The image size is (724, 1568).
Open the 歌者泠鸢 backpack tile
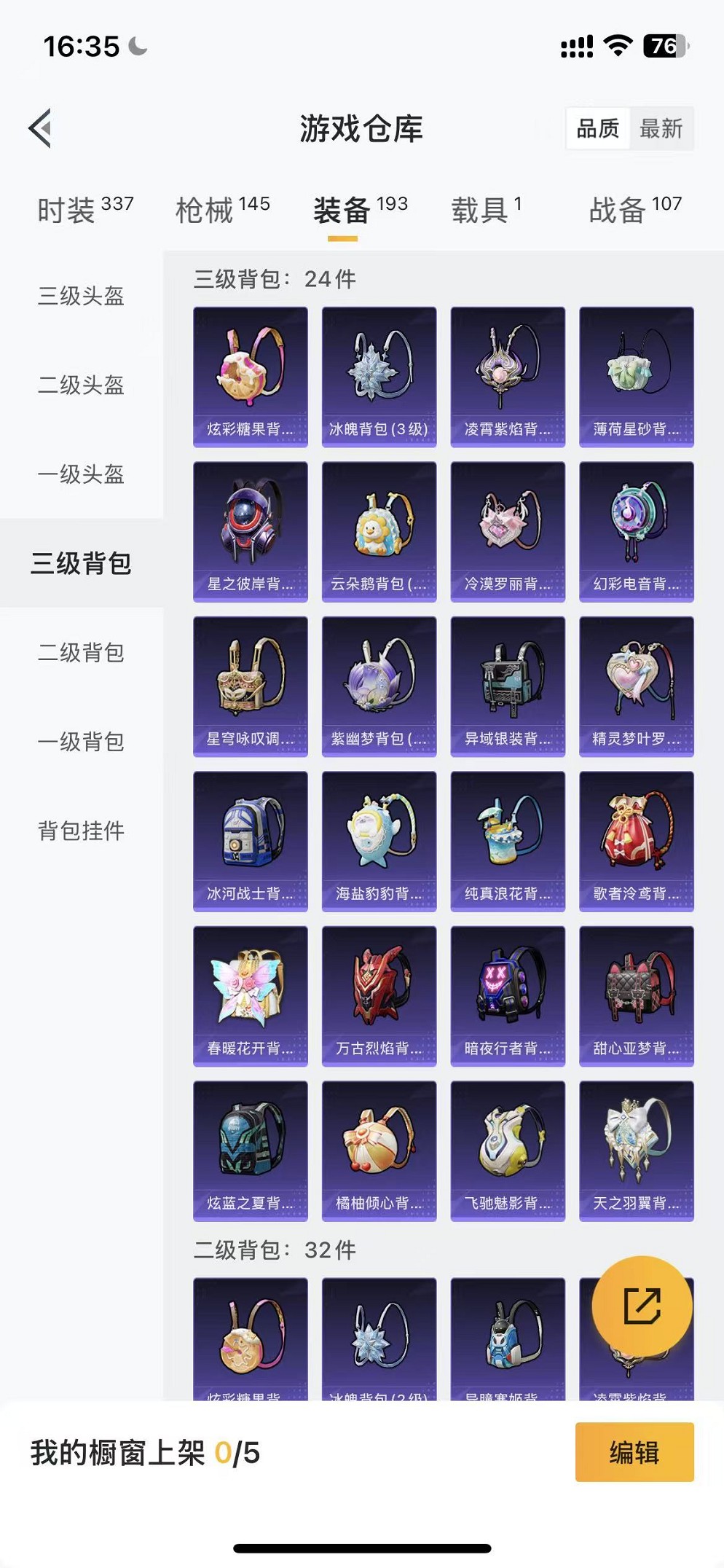pos(636,841)
